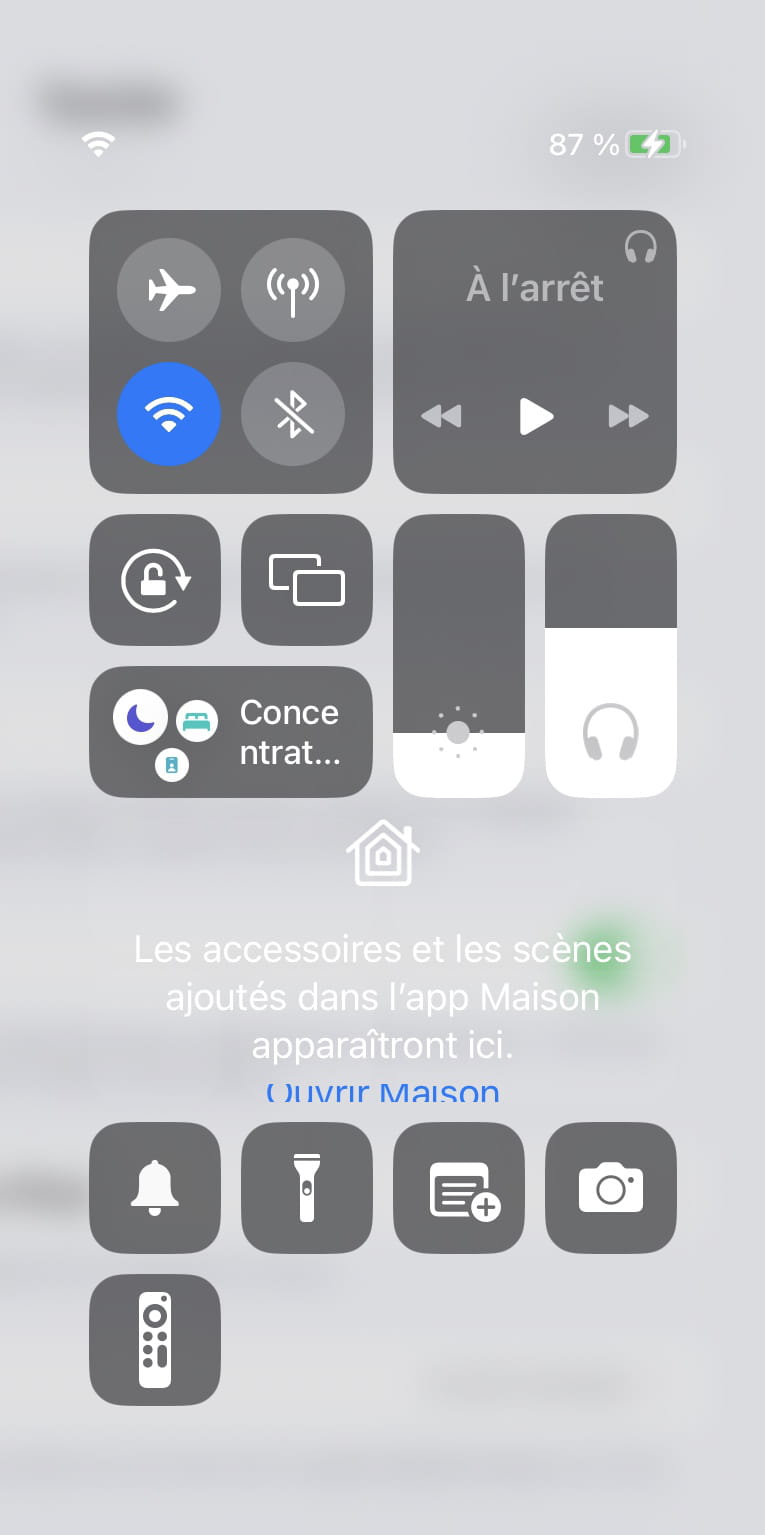Skip to previous track
Screen dimensions: 765x1535
click(x=441, y=416)
